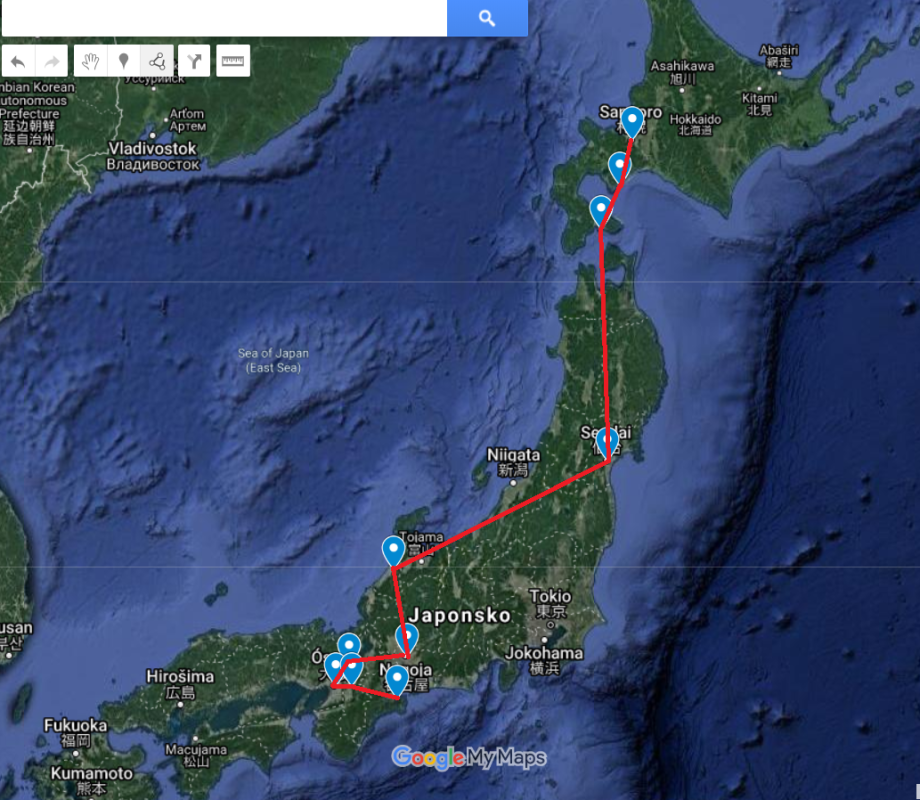Open the map marker at Sendai

pos(607,440)
